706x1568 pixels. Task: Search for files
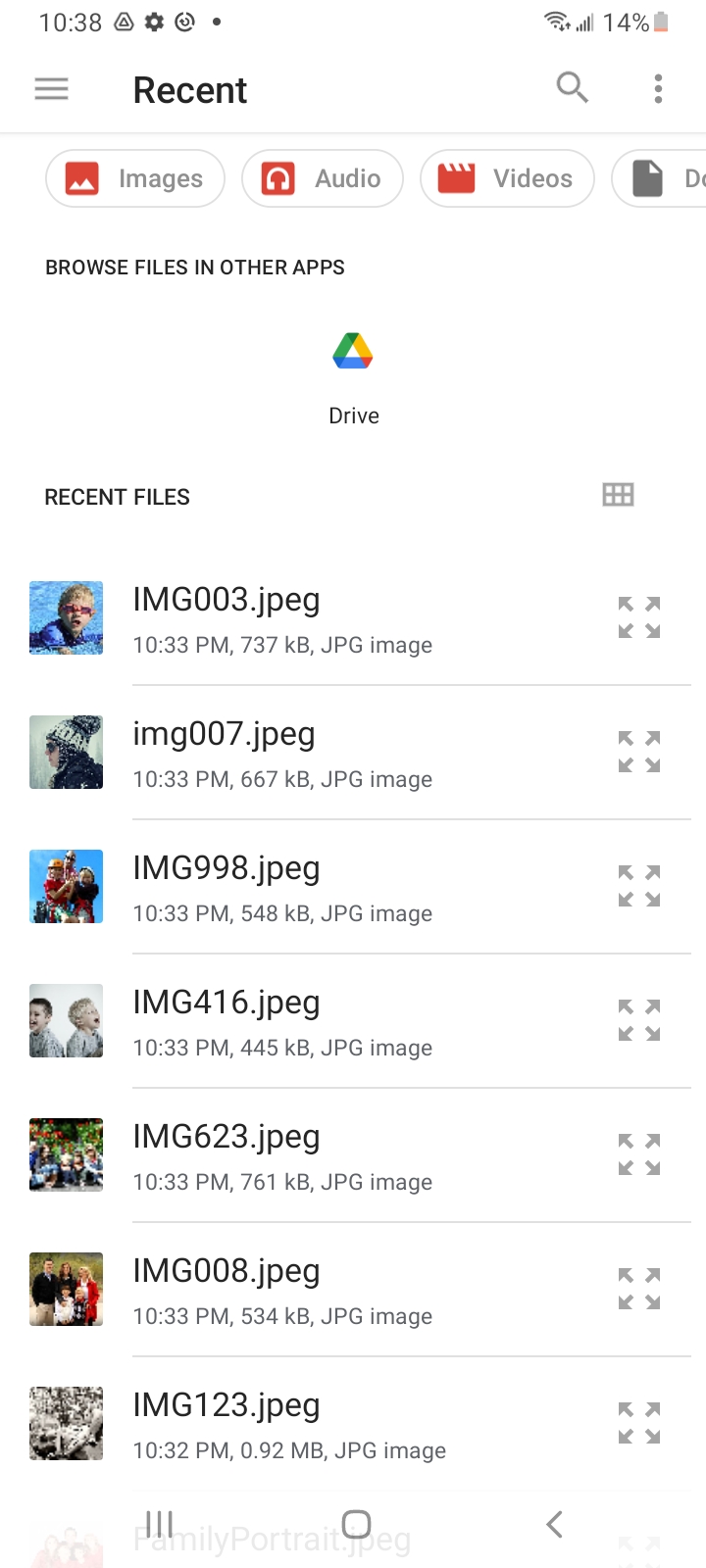click(572, 88)
